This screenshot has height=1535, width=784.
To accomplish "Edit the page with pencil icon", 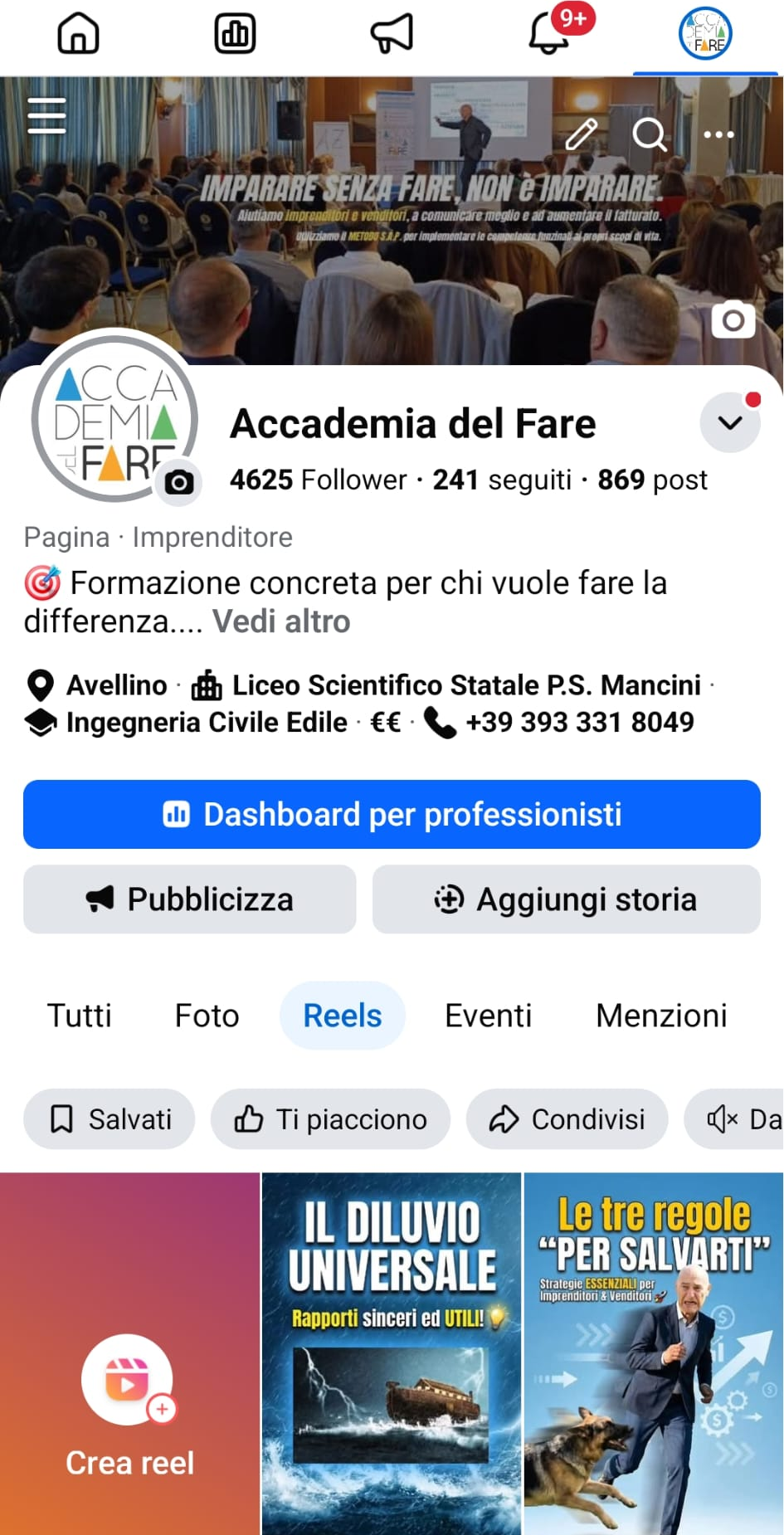I will (582, 134).
